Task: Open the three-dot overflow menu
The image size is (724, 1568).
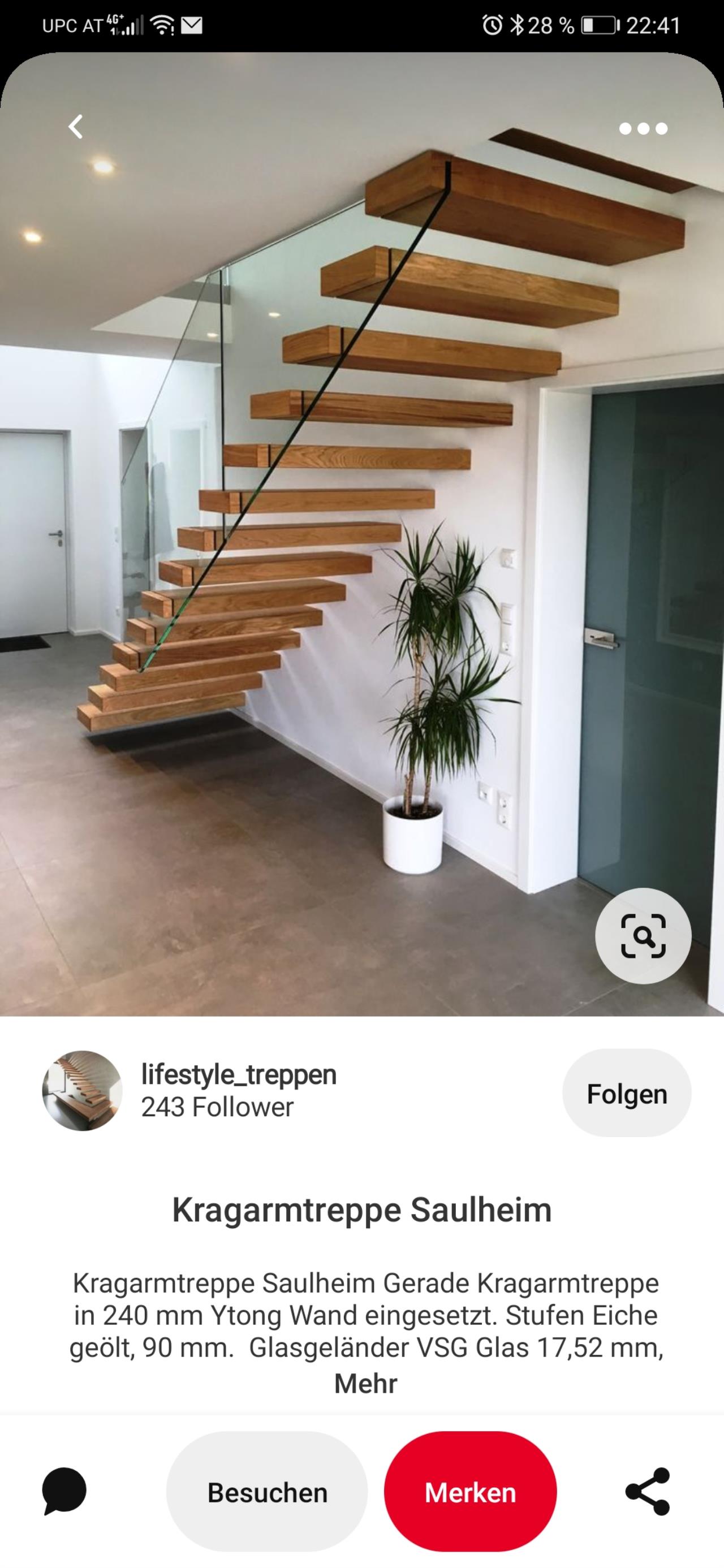Action: [643, 128]
